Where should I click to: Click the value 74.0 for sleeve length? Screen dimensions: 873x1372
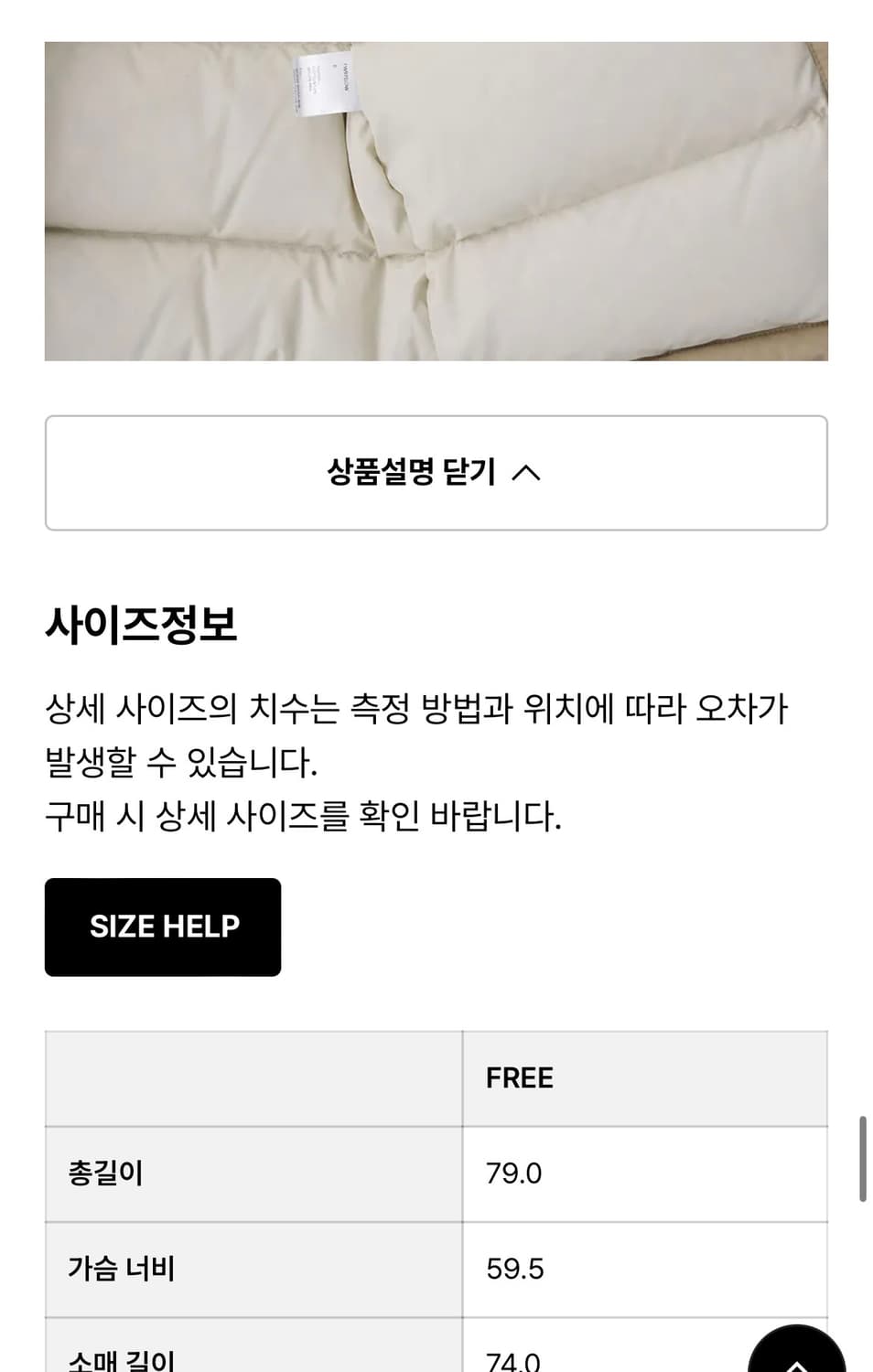pos(512,1356)
